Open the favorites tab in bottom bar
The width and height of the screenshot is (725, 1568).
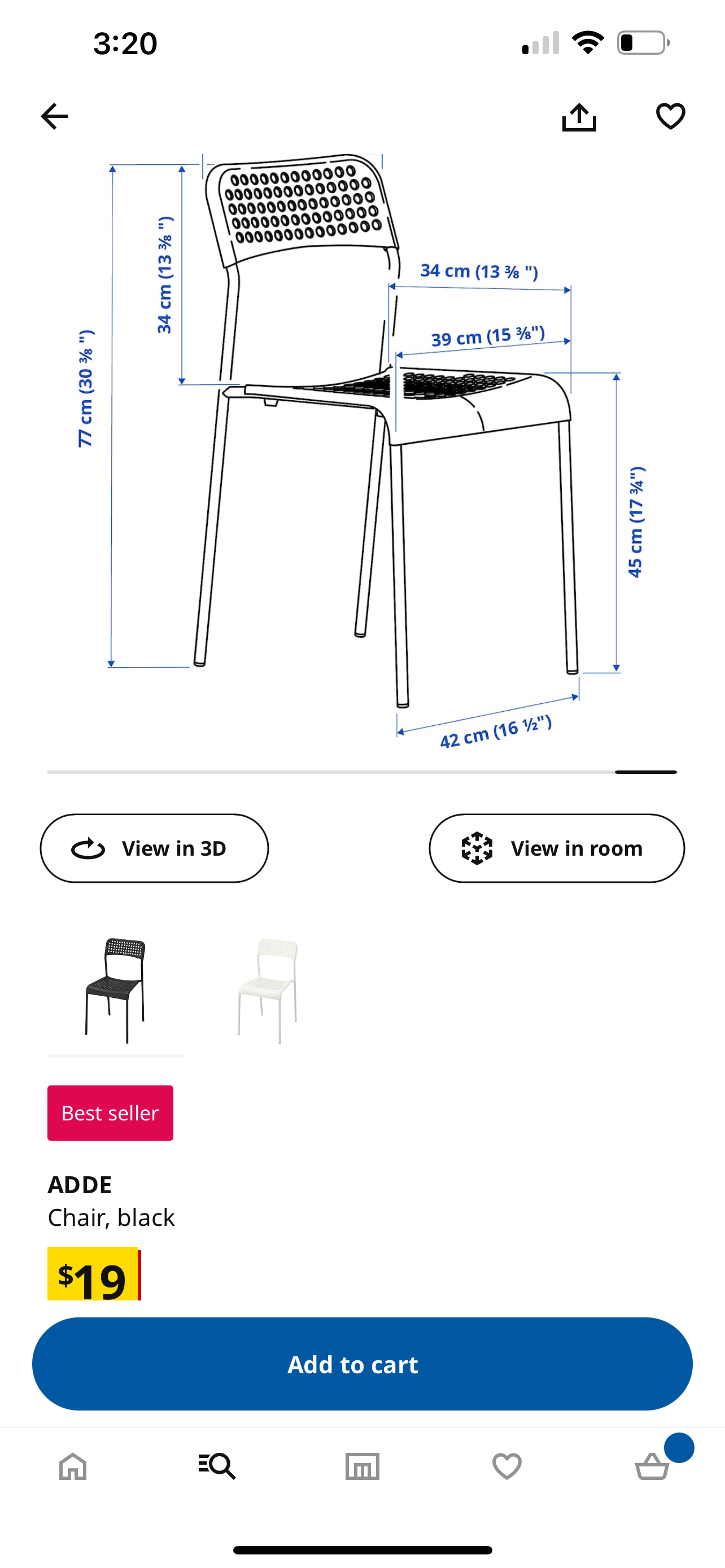coord(506,1466)
